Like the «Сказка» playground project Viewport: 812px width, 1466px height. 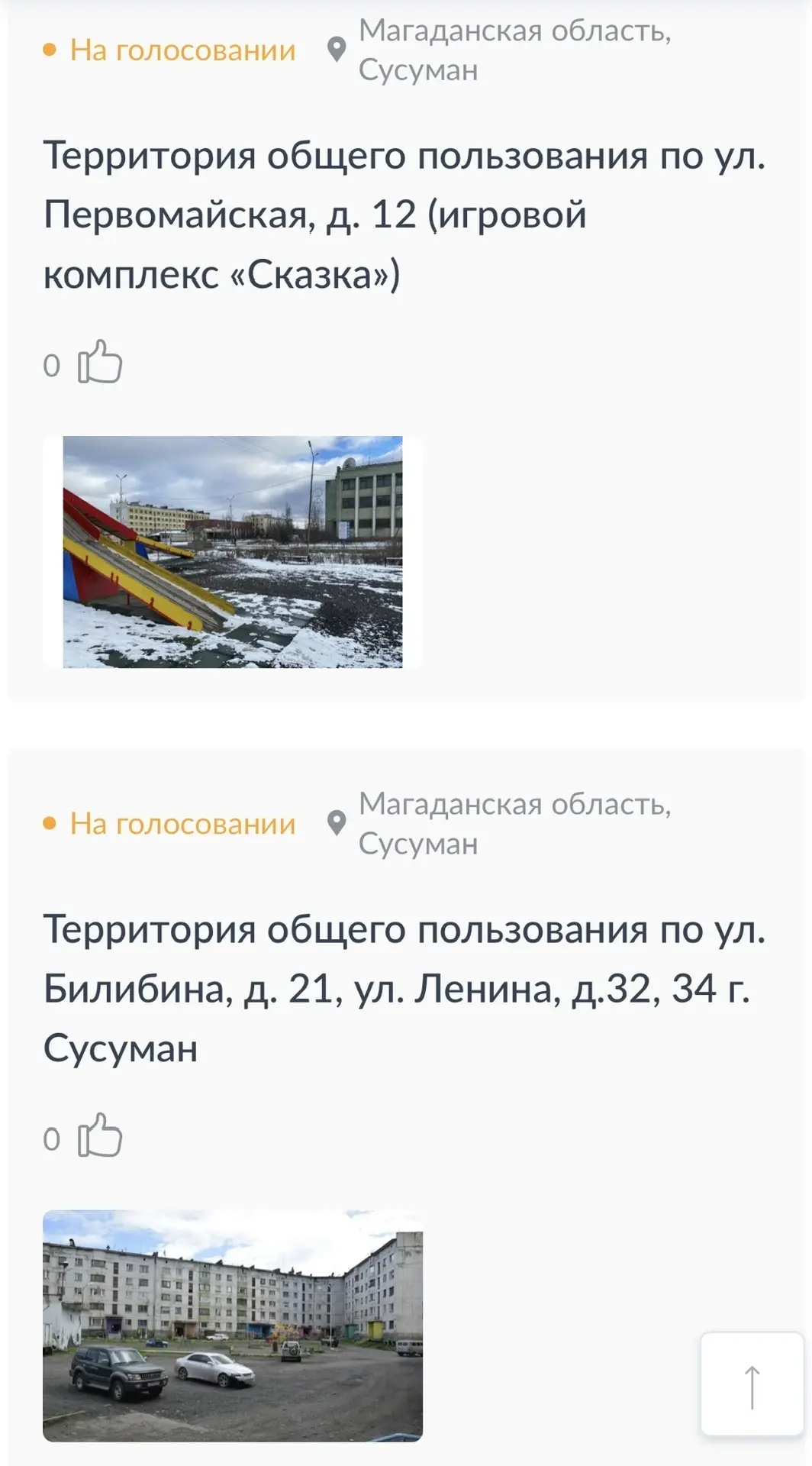pyautogui.click(x=100, y=363)
